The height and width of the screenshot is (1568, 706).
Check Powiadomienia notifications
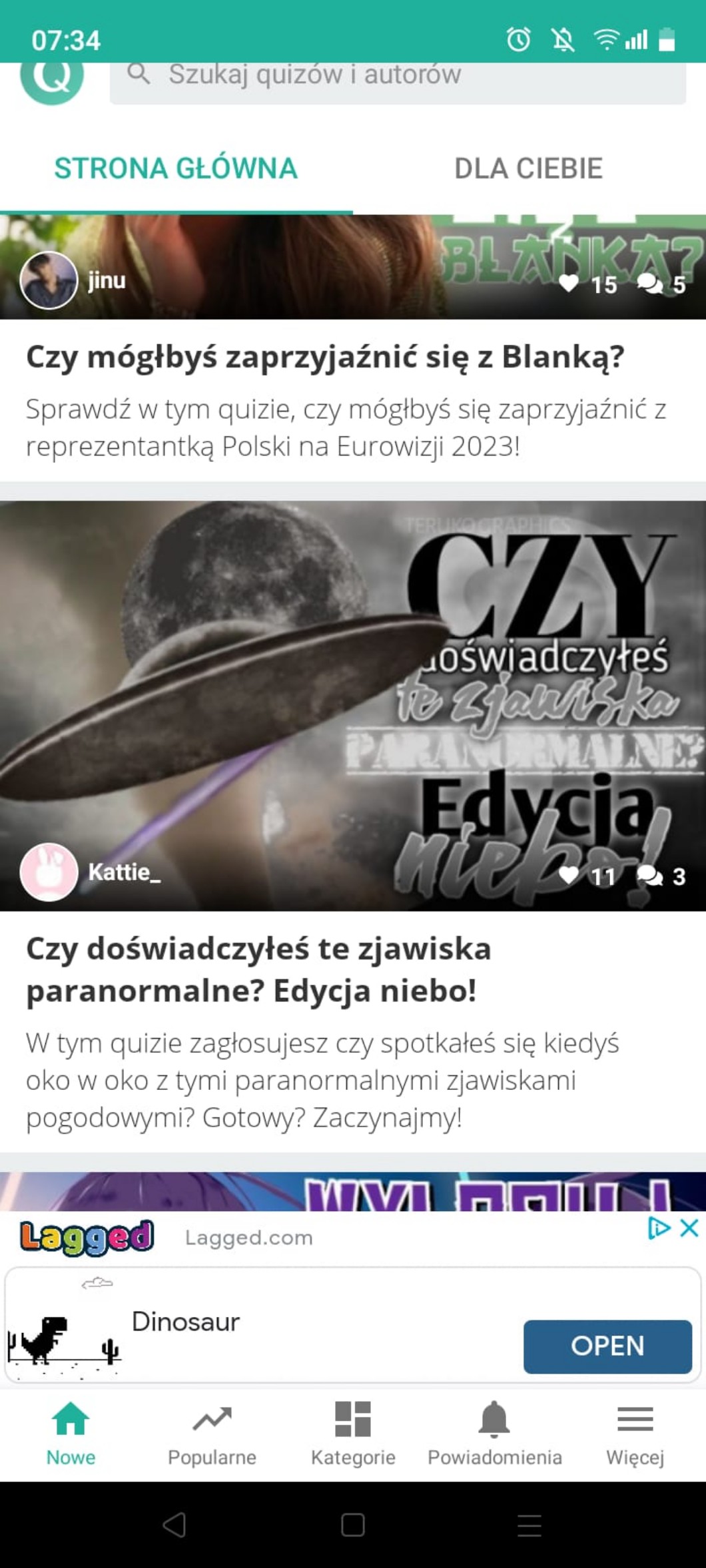[x=494, y=1434]
